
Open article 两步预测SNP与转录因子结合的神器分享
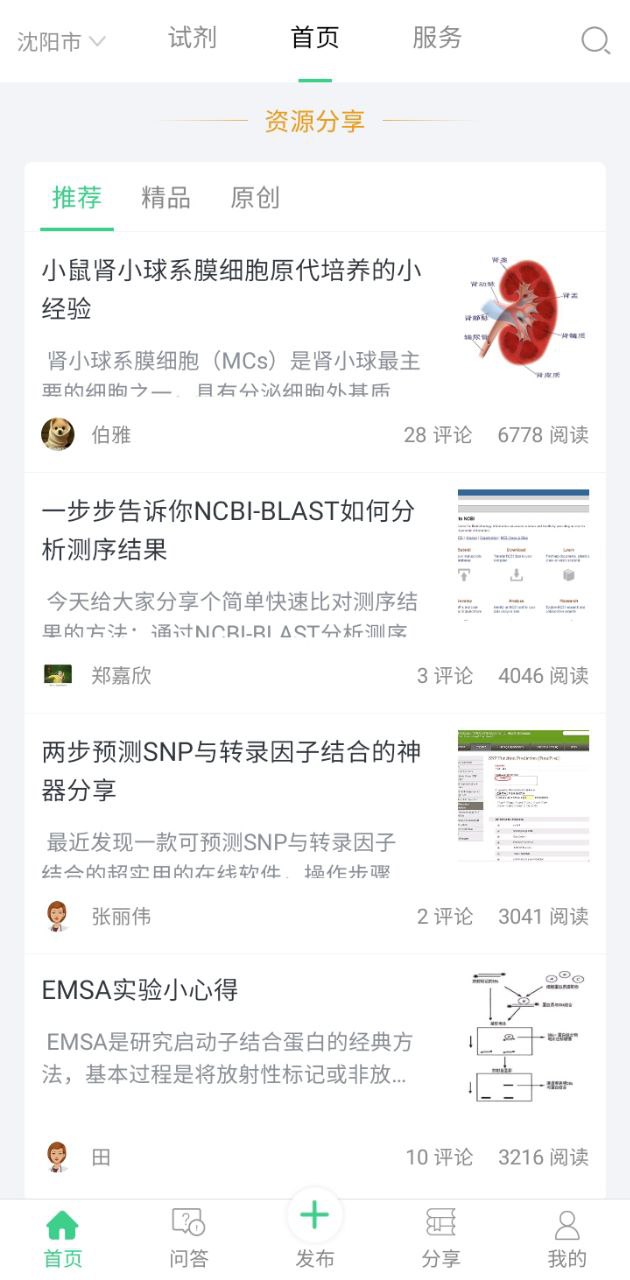[231, 770]
